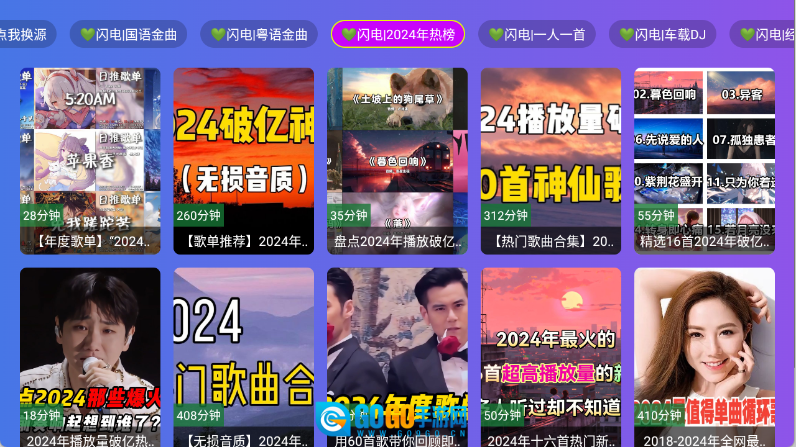Play the 用60首歌带你回顾 video

pos(397,355)
